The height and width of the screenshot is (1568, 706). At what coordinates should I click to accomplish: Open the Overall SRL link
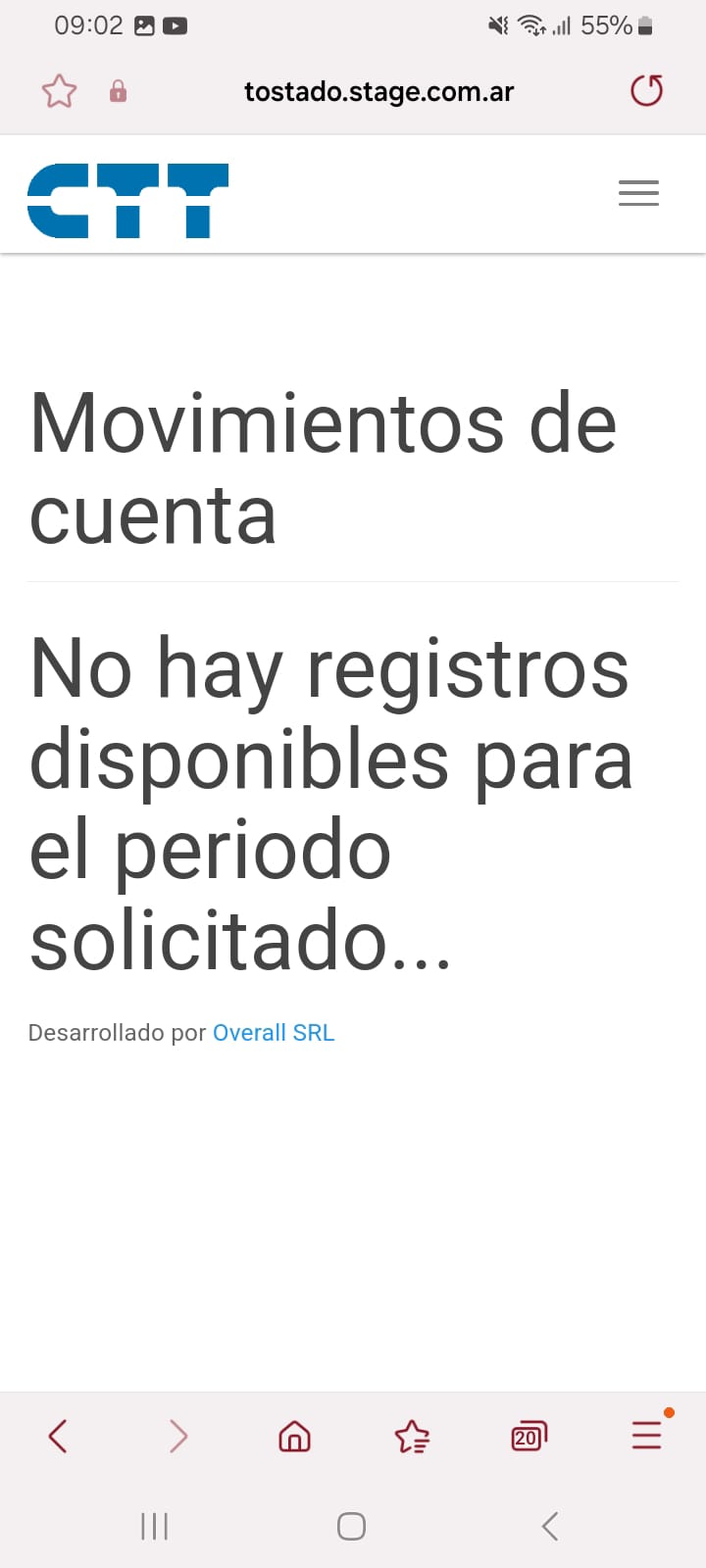274,1033
